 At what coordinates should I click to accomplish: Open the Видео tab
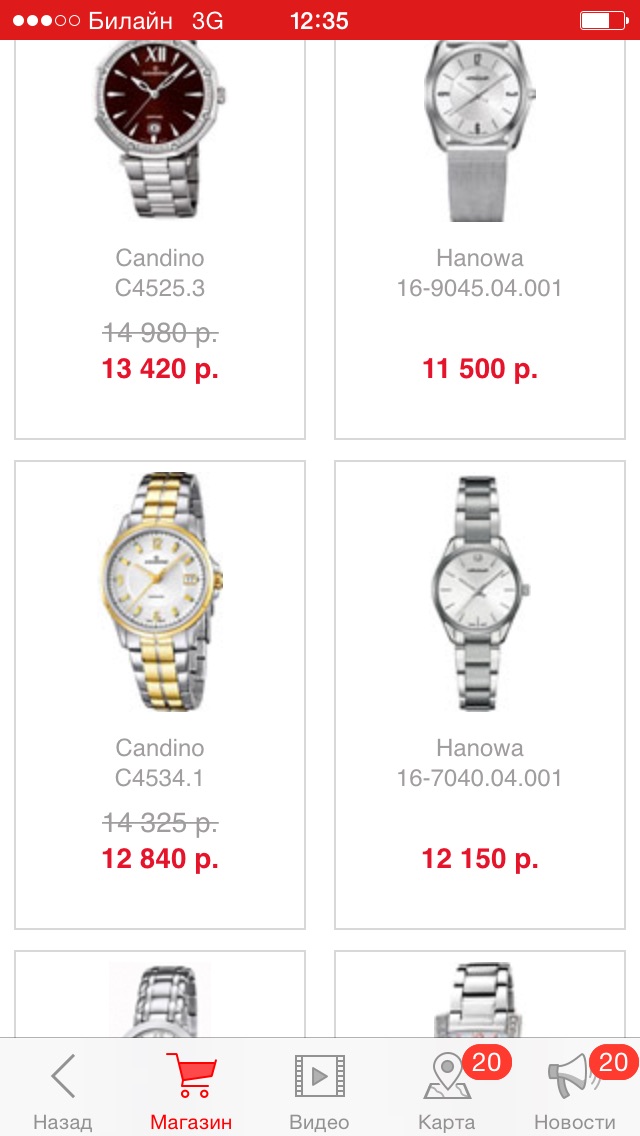(x=319, y=1090)
